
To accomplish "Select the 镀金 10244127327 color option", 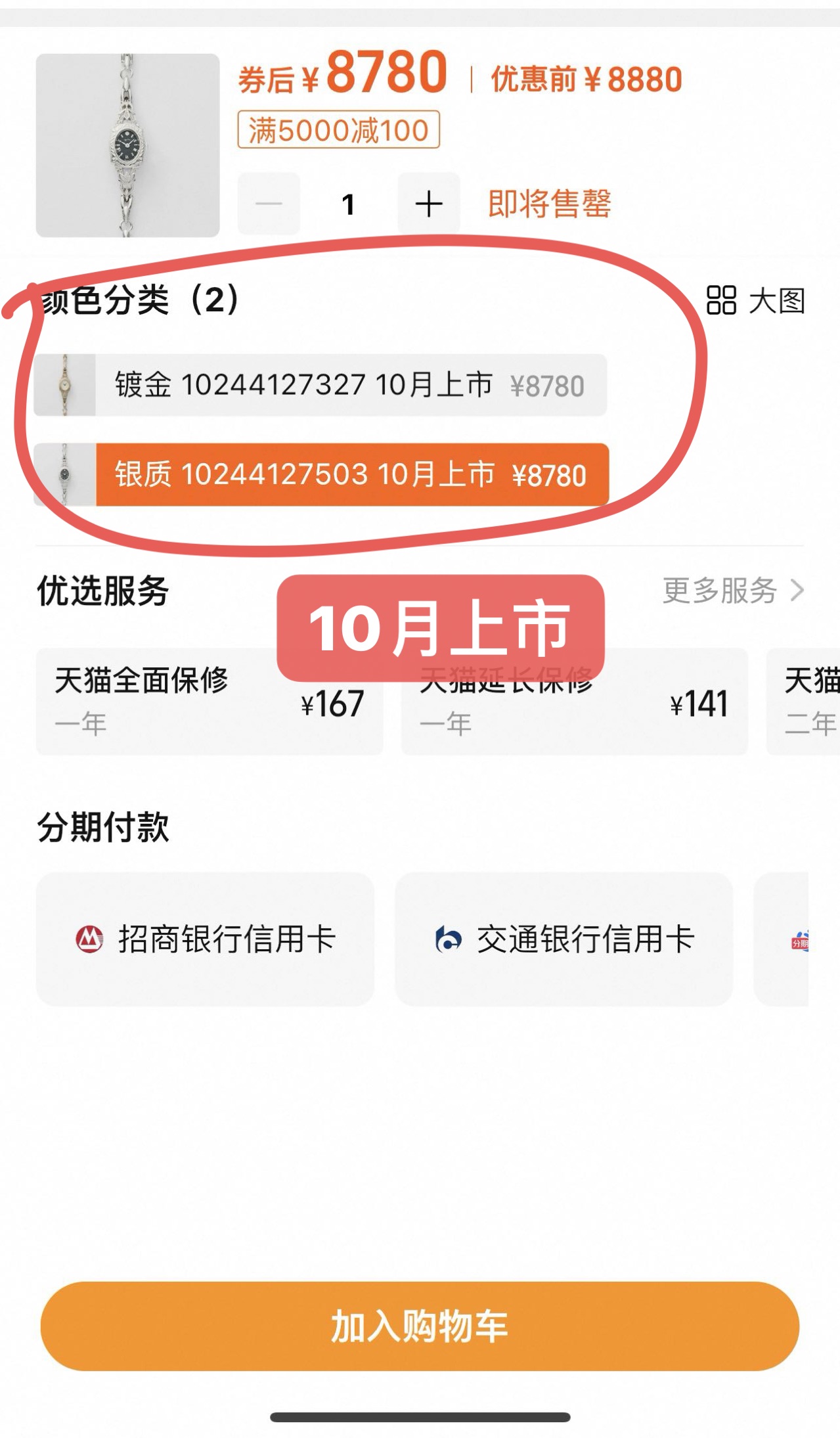I will click(321, 385).
